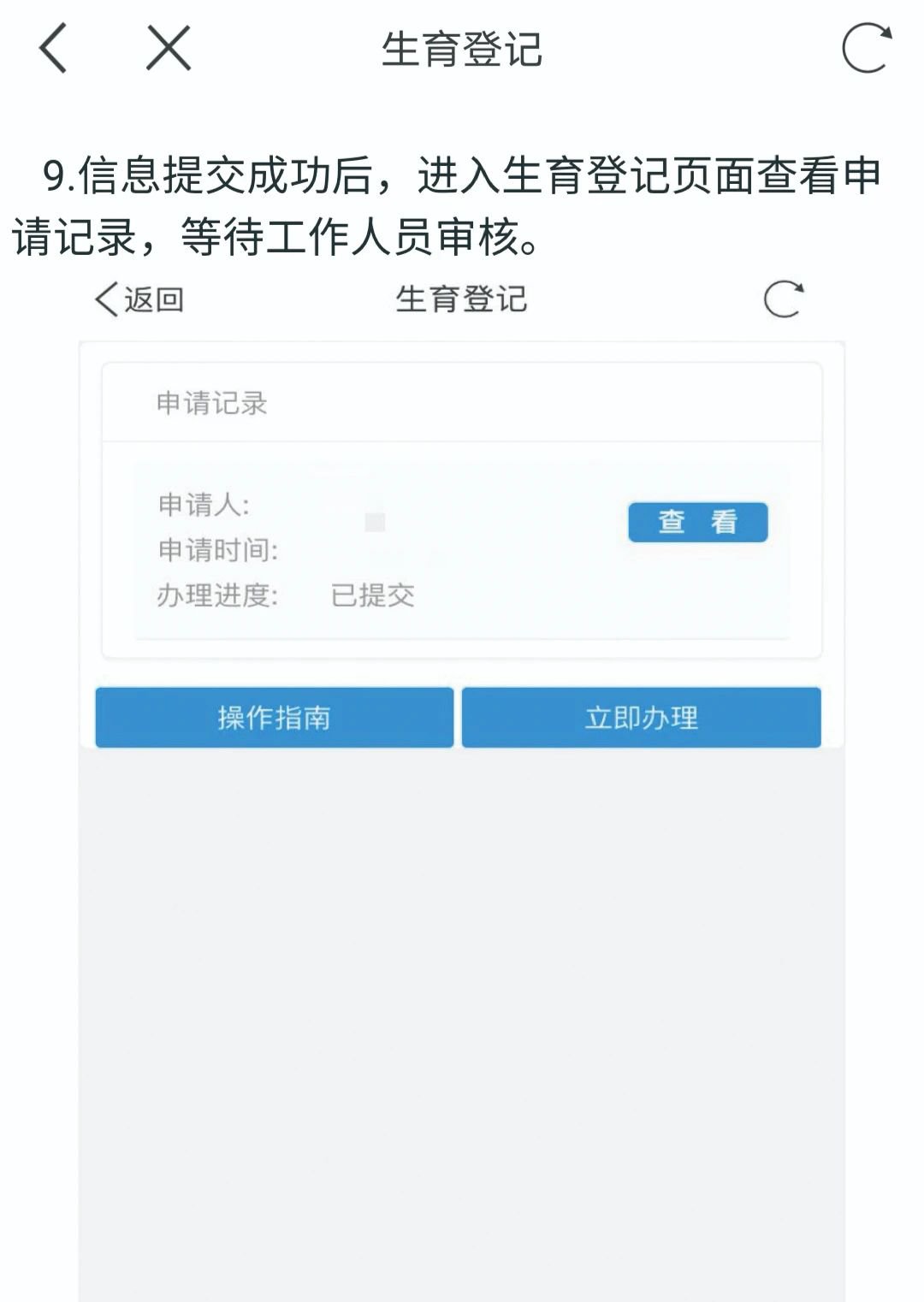The width and height of the screenshot is (924, 1302).
Task: Close the 生育登记 page with the X
Action: (169, 48)
